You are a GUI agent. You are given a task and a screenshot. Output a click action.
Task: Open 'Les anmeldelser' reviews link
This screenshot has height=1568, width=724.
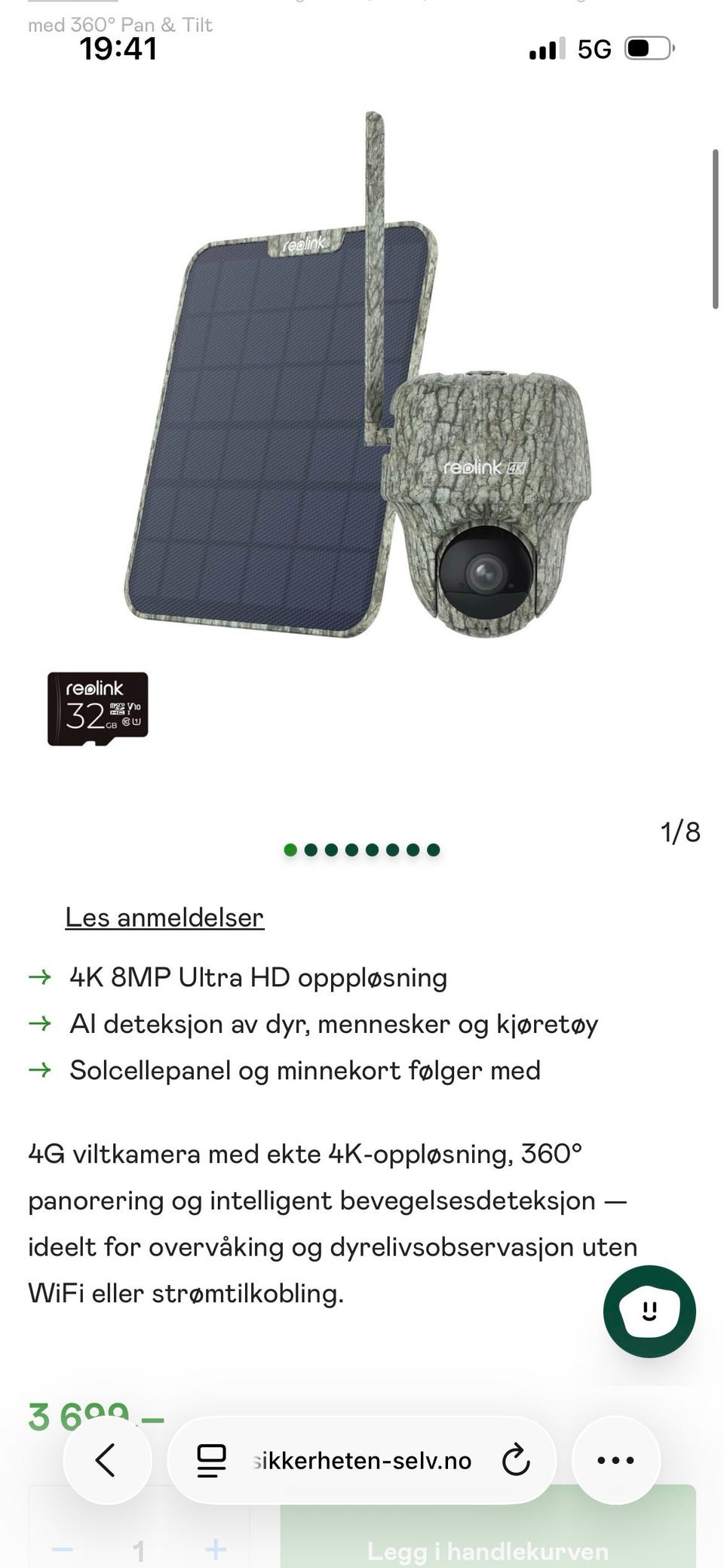164,918
